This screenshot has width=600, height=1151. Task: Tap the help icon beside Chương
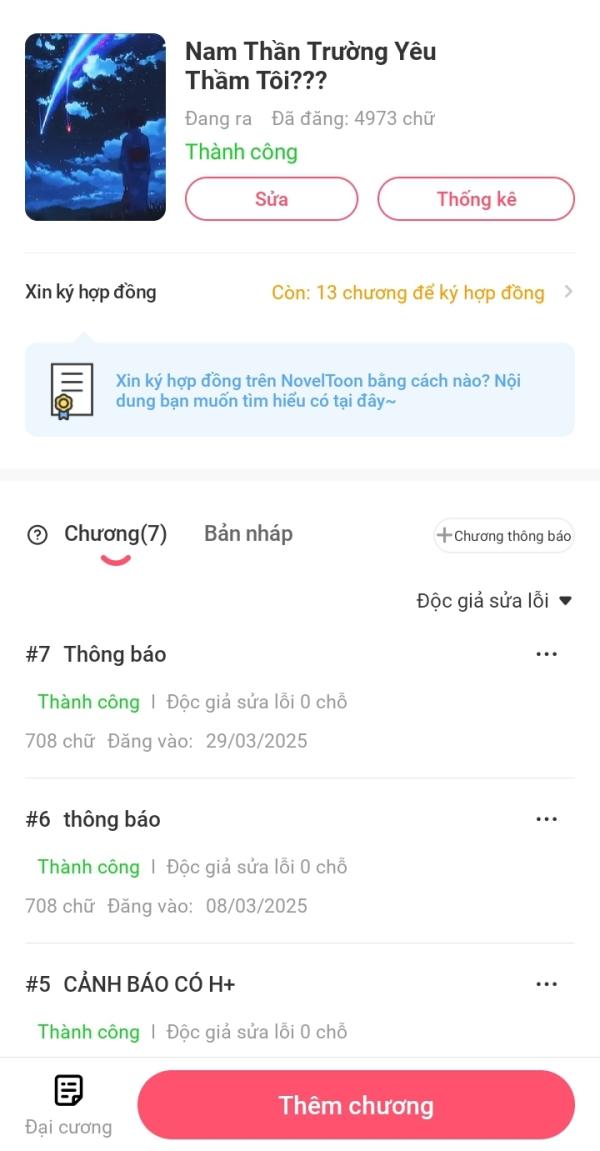coord(38,535)
